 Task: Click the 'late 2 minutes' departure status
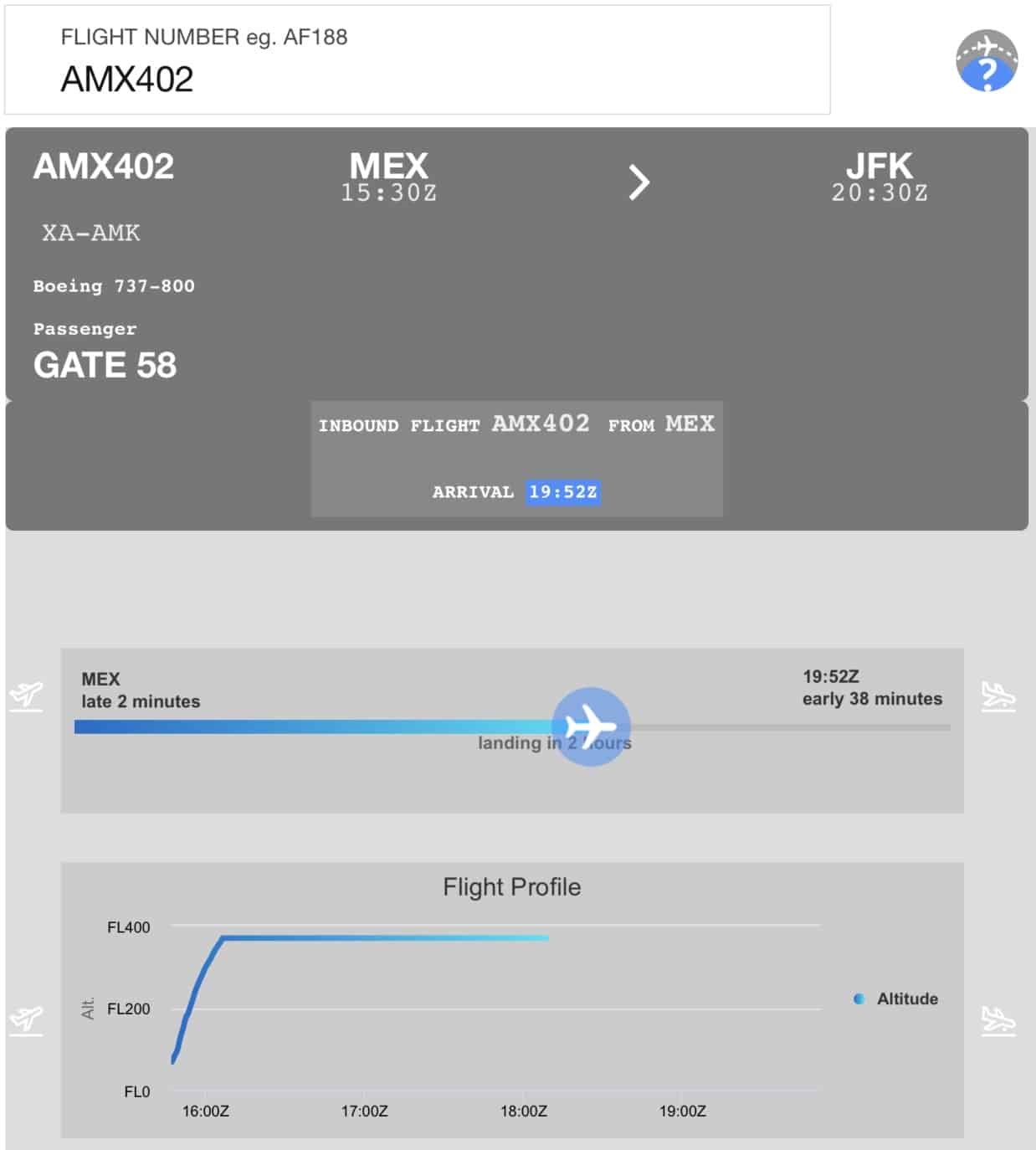(141, 702)
